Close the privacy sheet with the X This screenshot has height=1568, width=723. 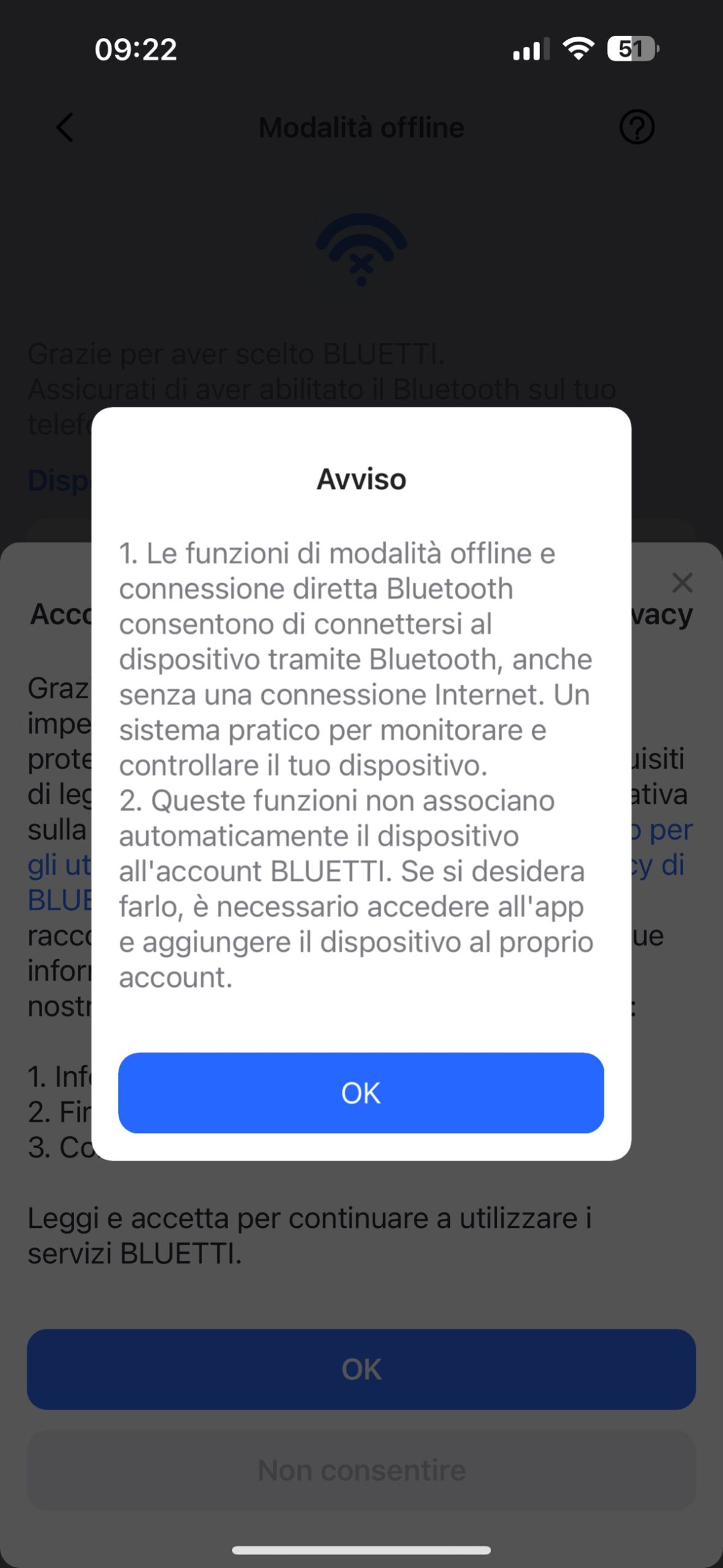point(682,582)
